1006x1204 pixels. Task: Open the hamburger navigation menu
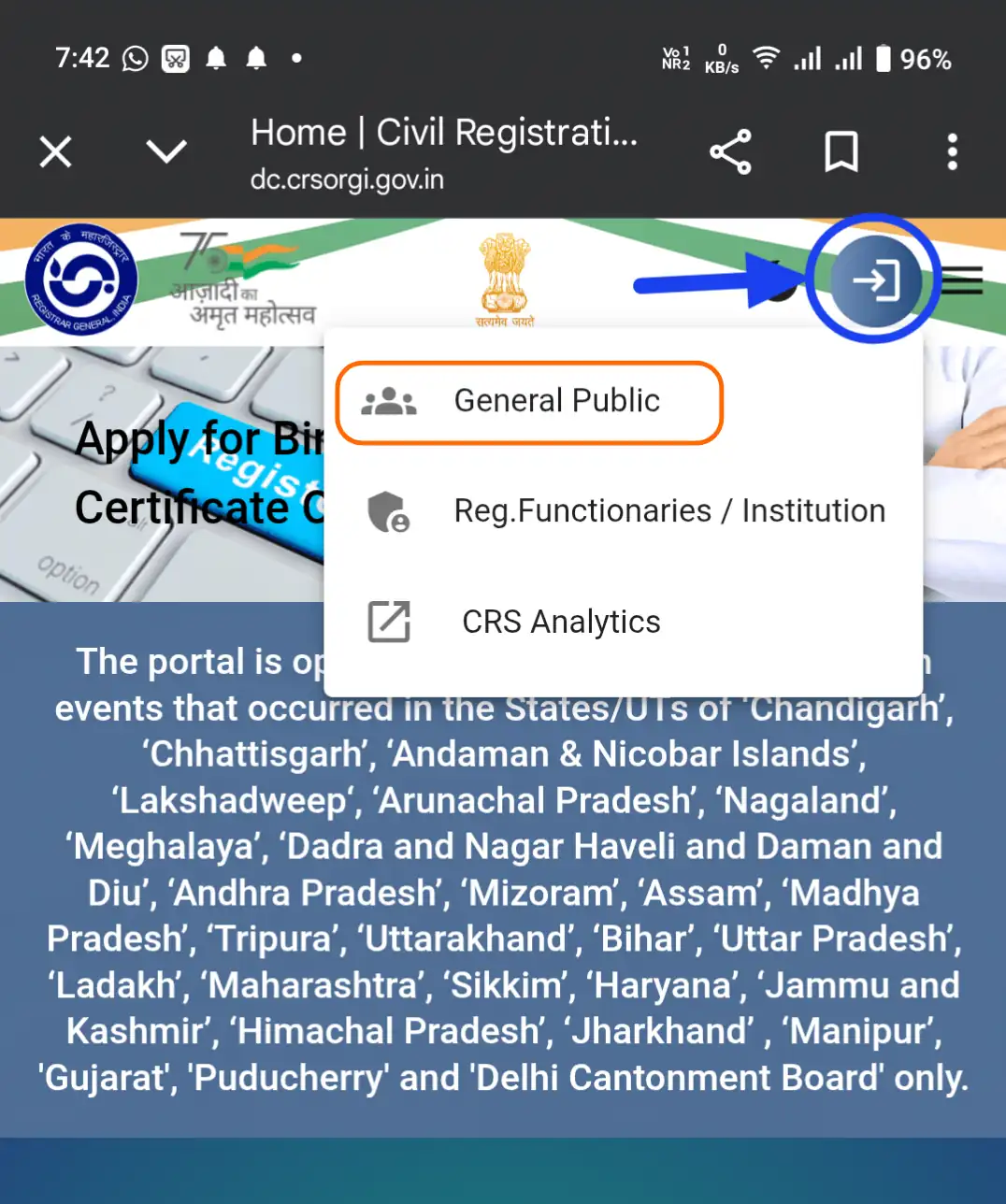point(965,280)
